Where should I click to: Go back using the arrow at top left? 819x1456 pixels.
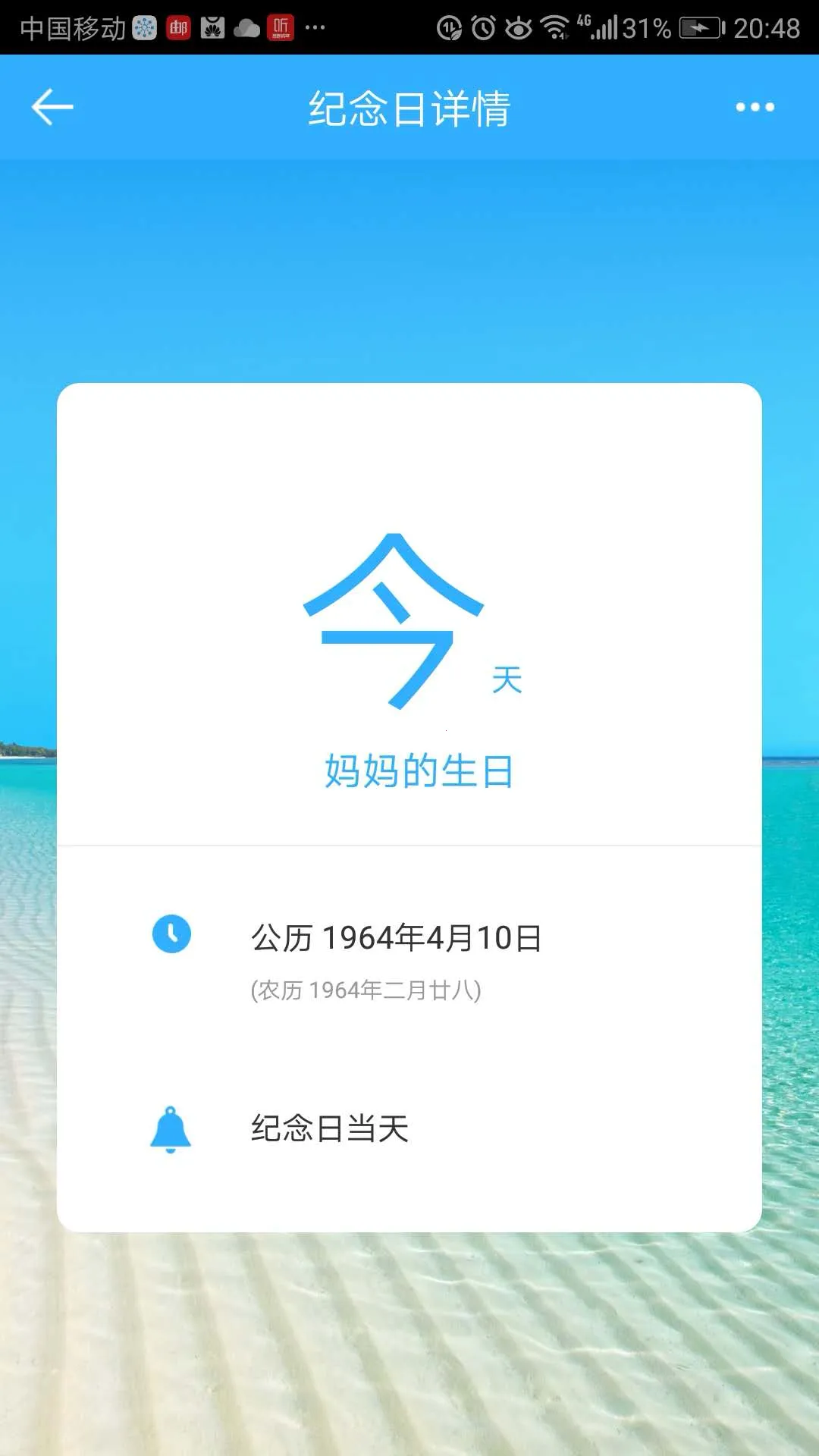(x=52, y=106)
